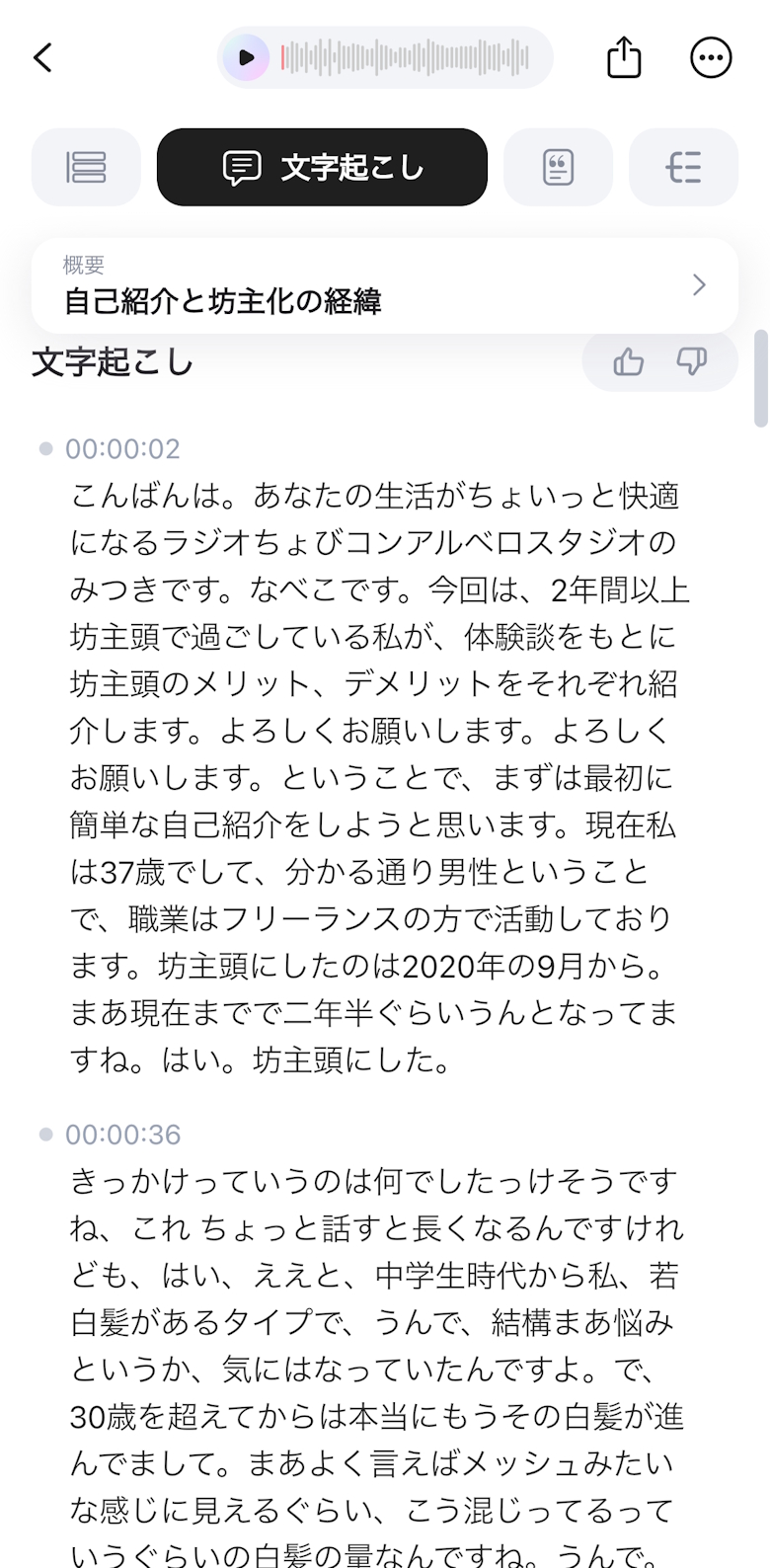The image size is (770, 1568).
Task: Open the outline structure tab
Action: tap(683, 168)
